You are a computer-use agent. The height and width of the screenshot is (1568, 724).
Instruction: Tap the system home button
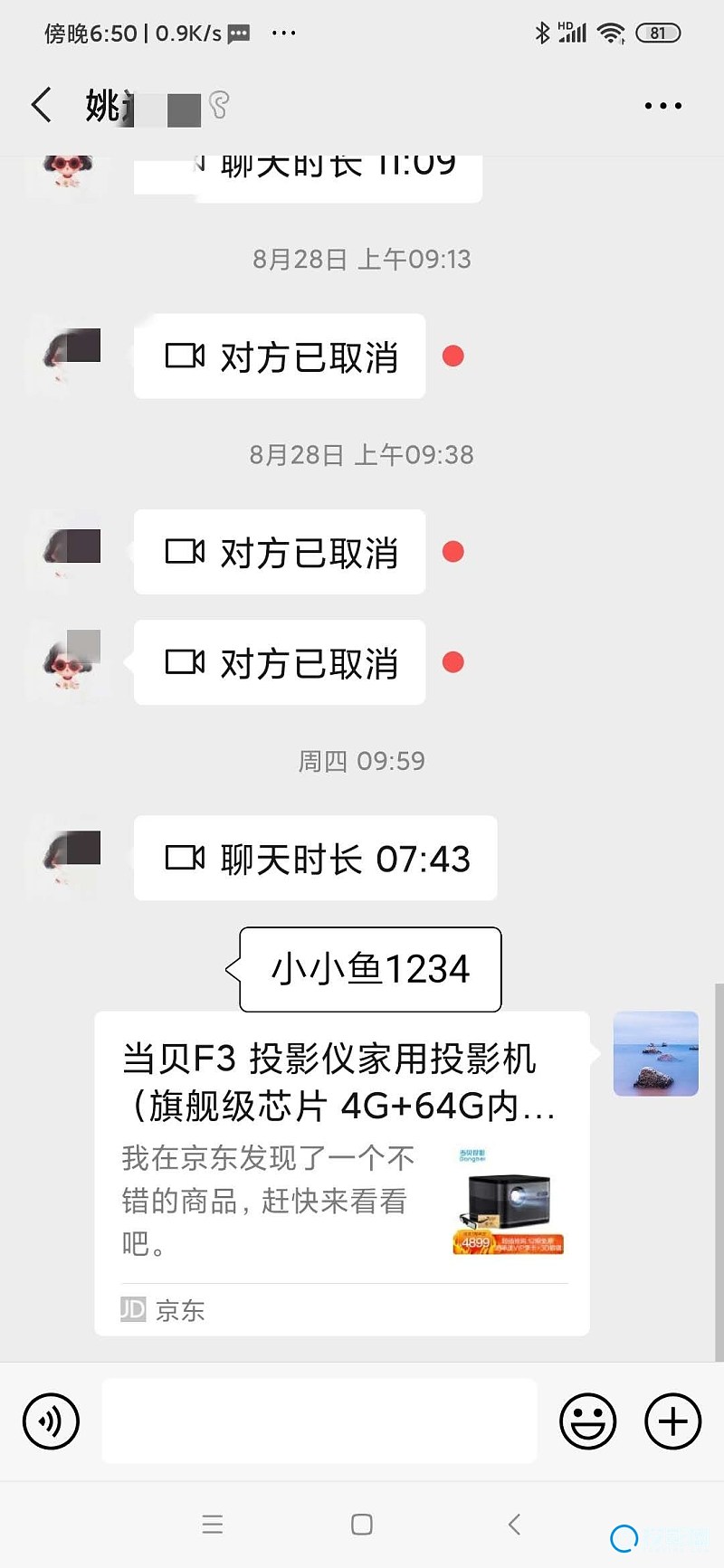(x=362, y=1525)
